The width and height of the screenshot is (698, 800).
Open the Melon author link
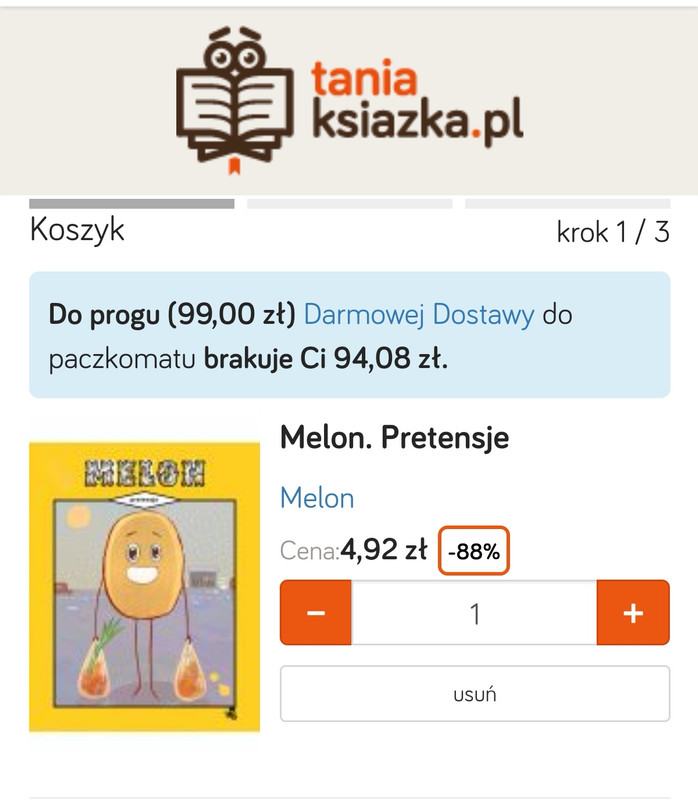click(317, 497)
